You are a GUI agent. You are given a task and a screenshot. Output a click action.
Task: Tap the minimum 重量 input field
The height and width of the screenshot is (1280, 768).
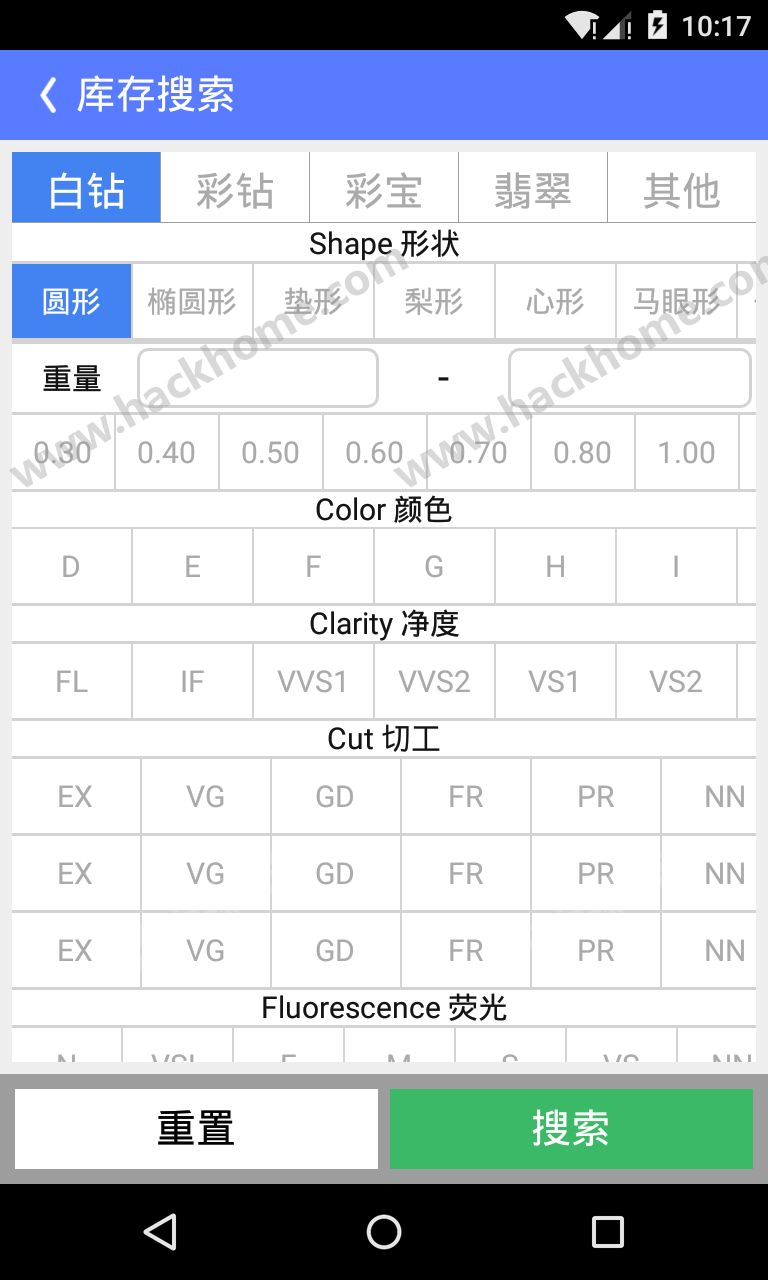258,378
